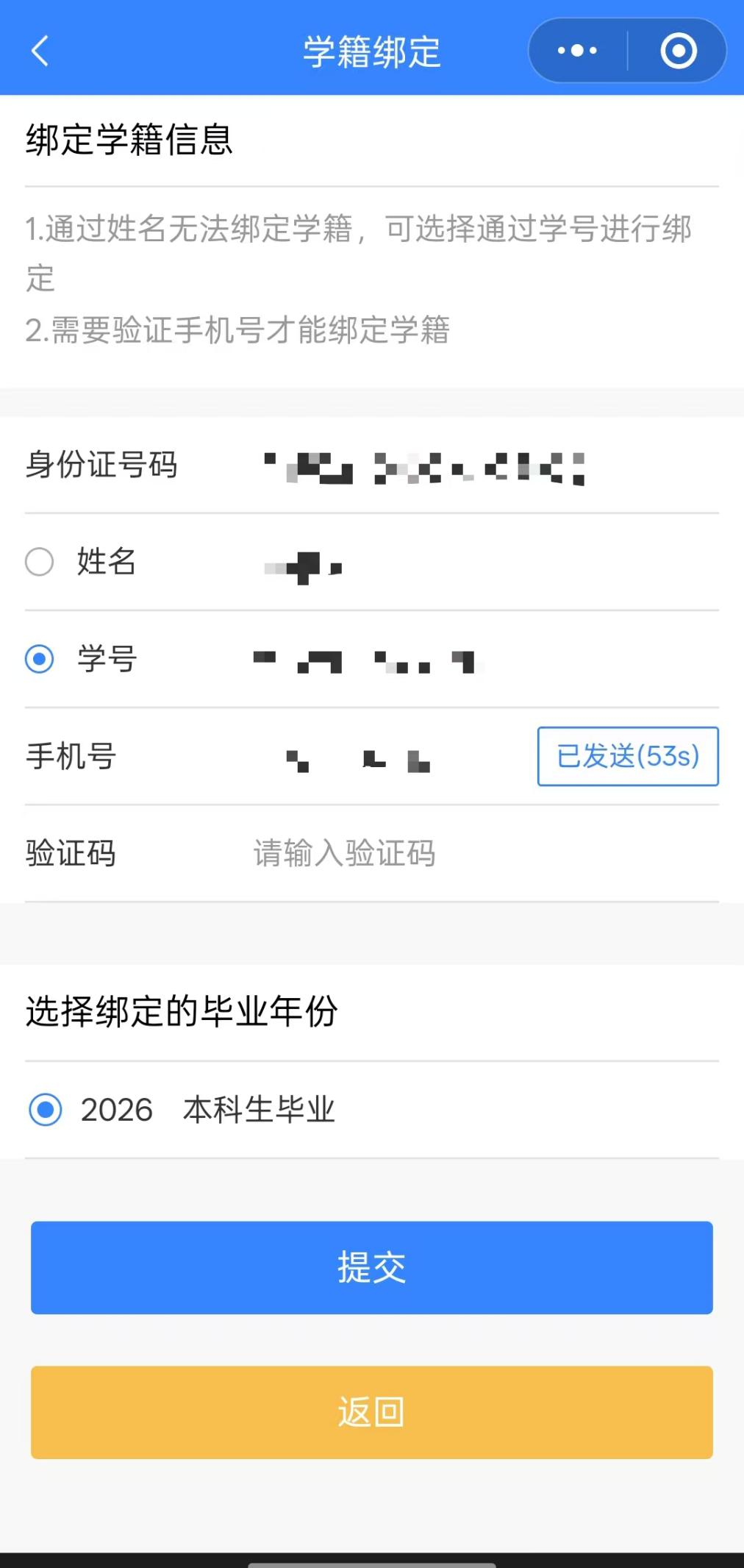Viewport: 744px width, 1568px height.
Task: Tap the blue 提交 button
Action: pos(371,1267)
